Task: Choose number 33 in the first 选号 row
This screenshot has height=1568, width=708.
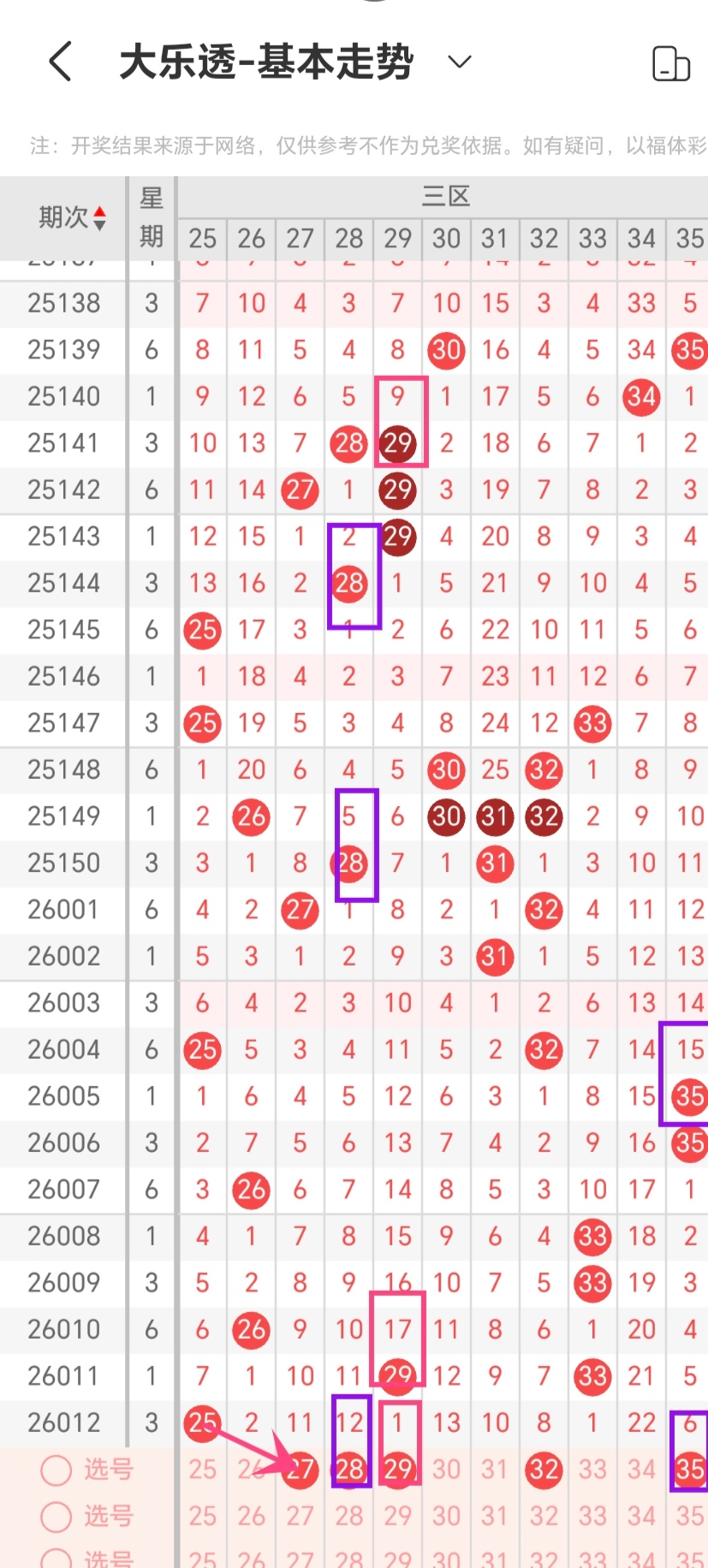Action: tap(592, 1470)
